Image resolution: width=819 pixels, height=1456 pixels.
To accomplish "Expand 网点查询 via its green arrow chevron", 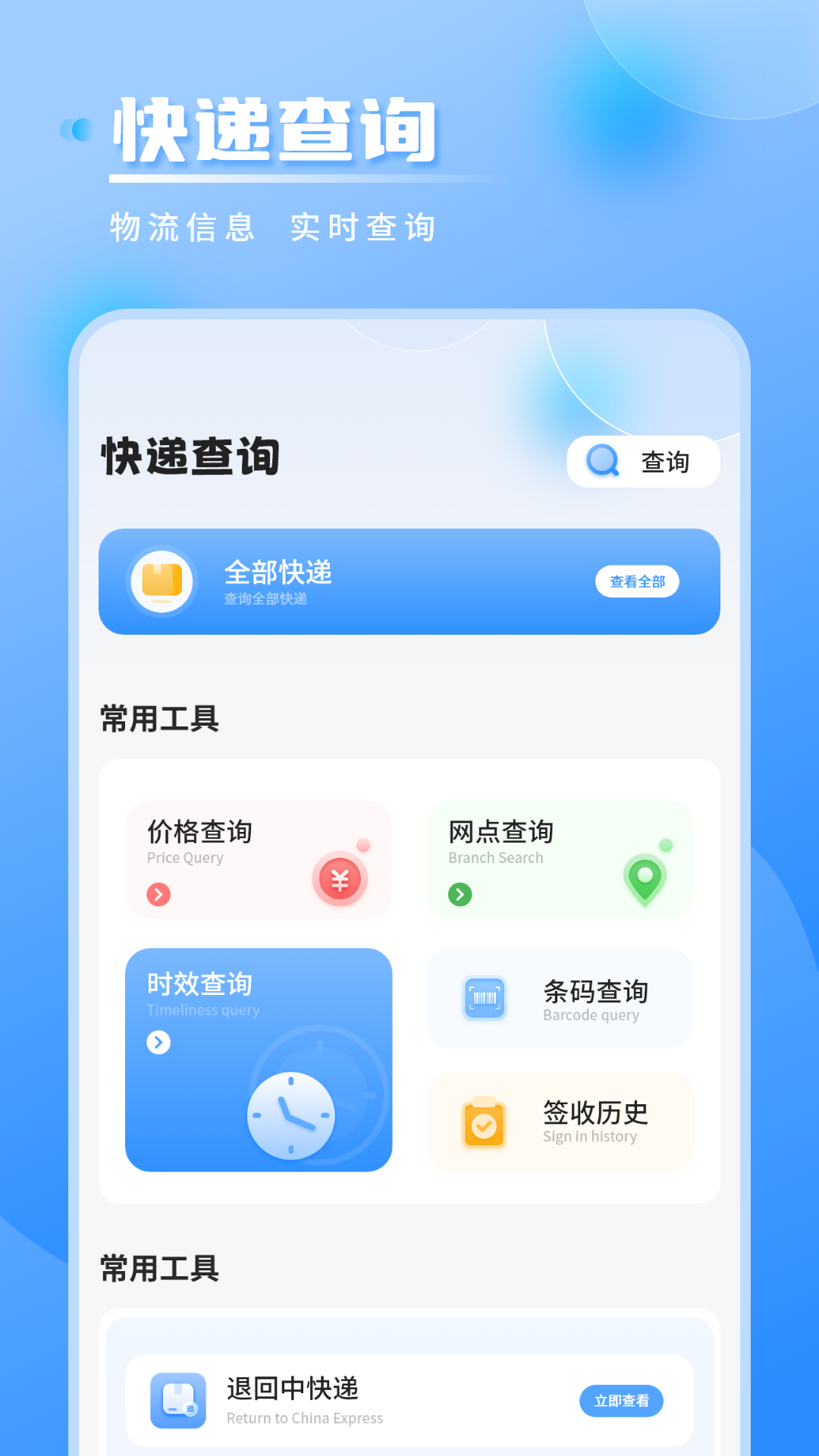I will (459, 895).
